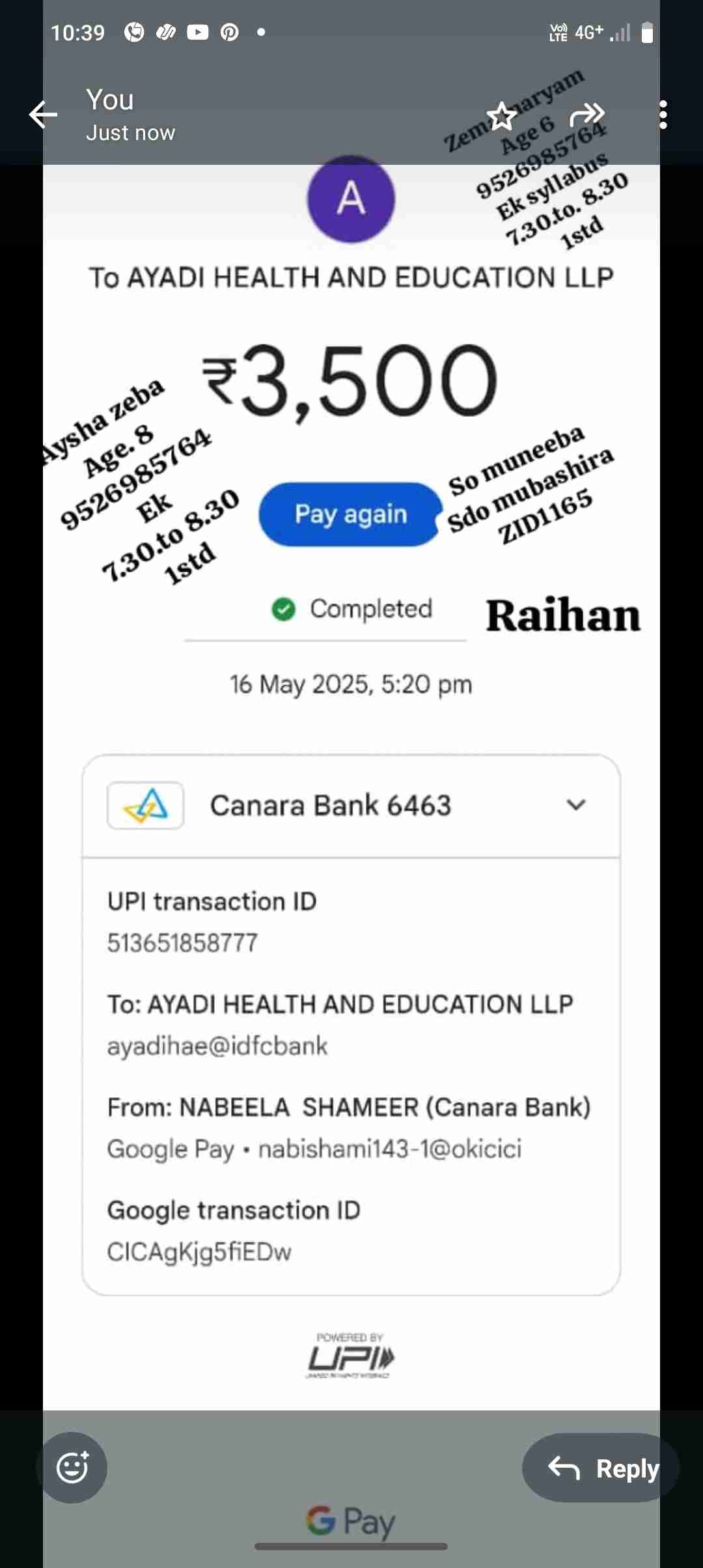703x1568 pixels.
Task: Add an emoji reaction
Action: (x=72, y=1468)
